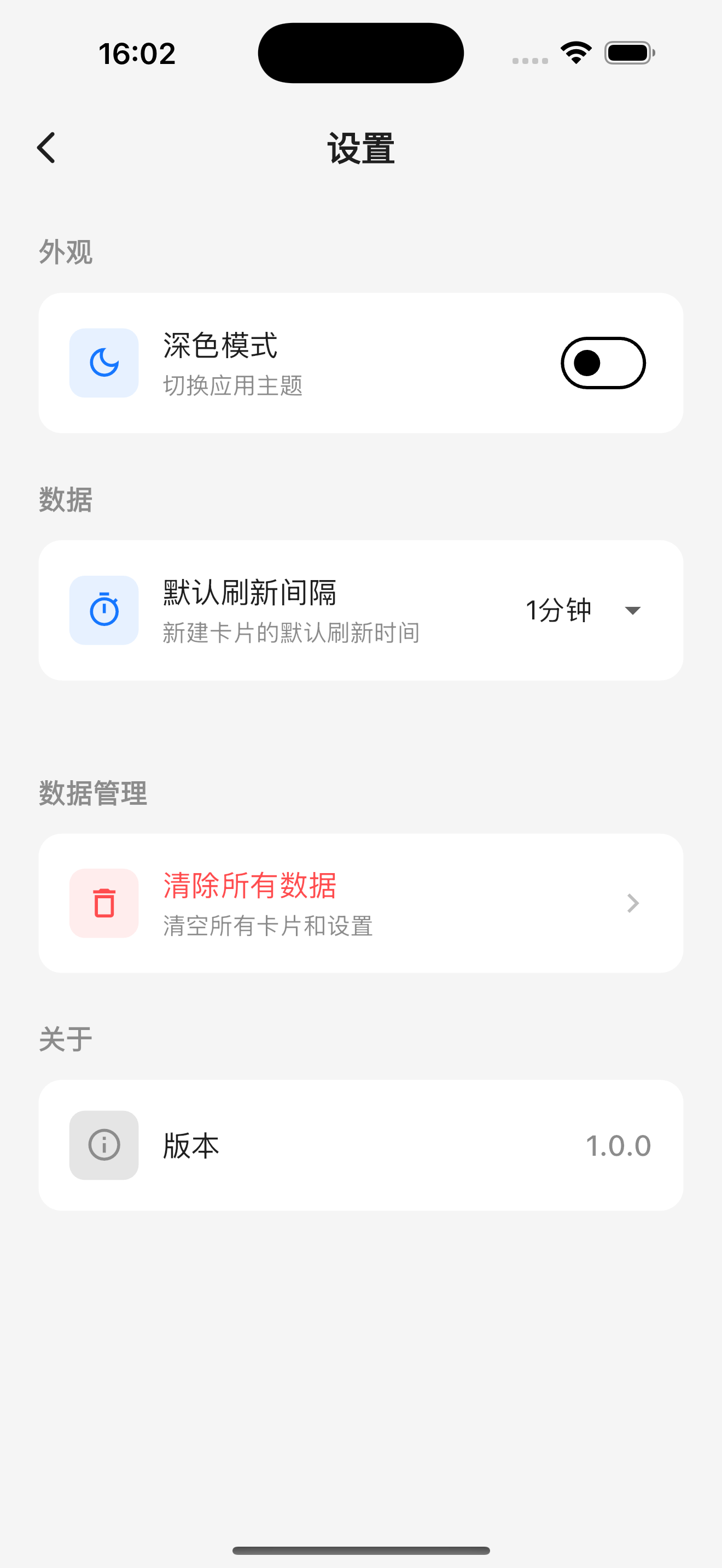This screenshot has width=722, height=1568.
Task: Open the 清除所有数据 row
Action: pos(360,903)
